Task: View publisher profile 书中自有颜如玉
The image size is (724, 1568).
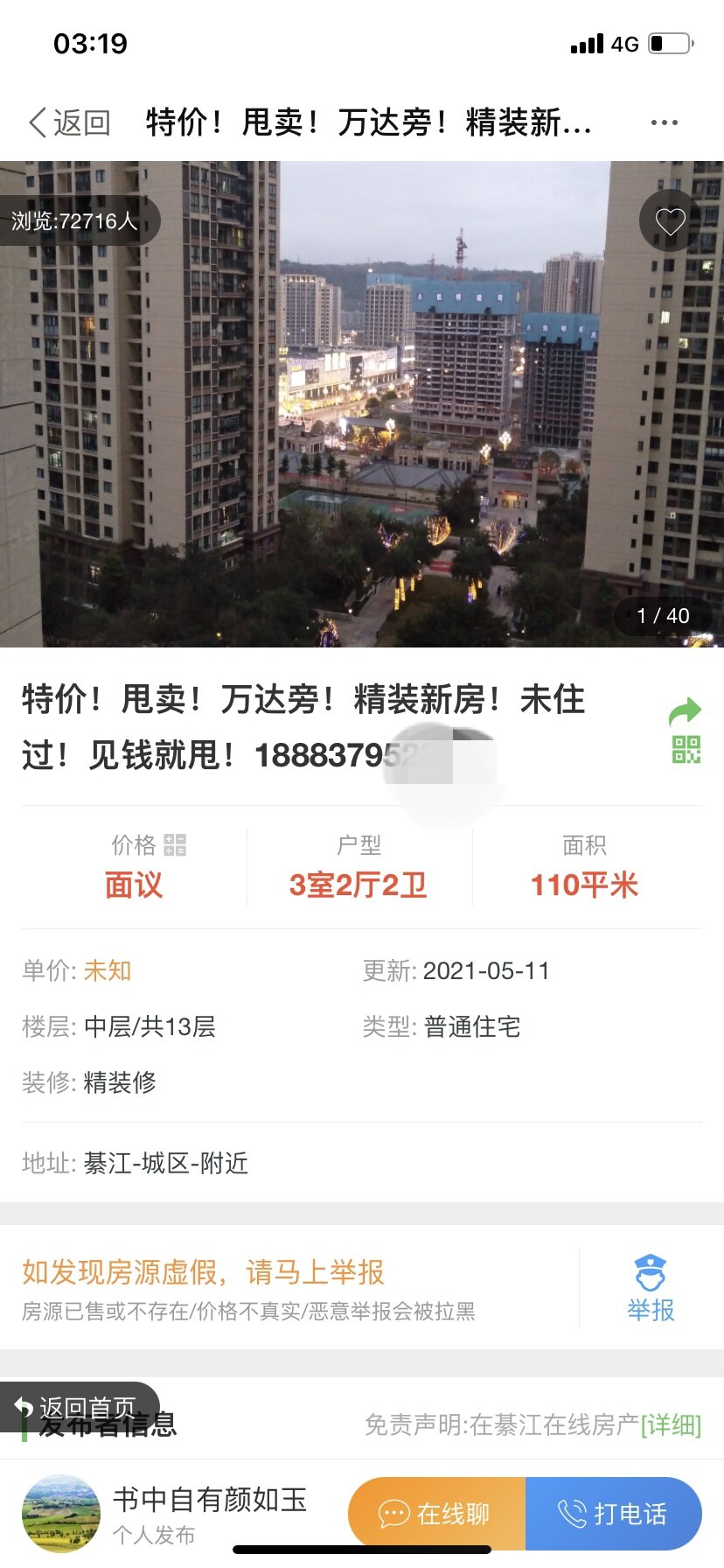Action: point(209,1500)
